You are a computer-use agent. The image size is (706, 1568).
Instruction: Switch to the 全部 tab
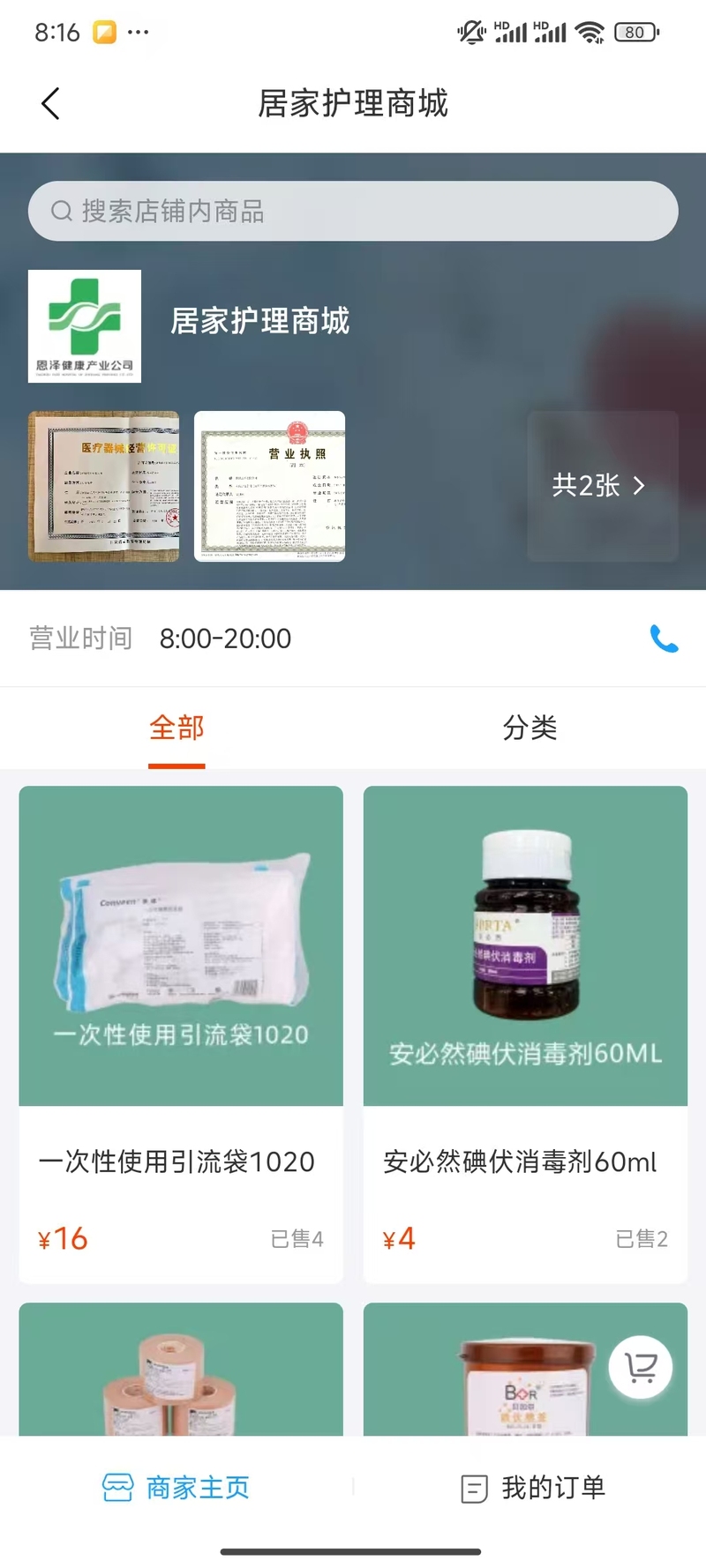point(176,728)
